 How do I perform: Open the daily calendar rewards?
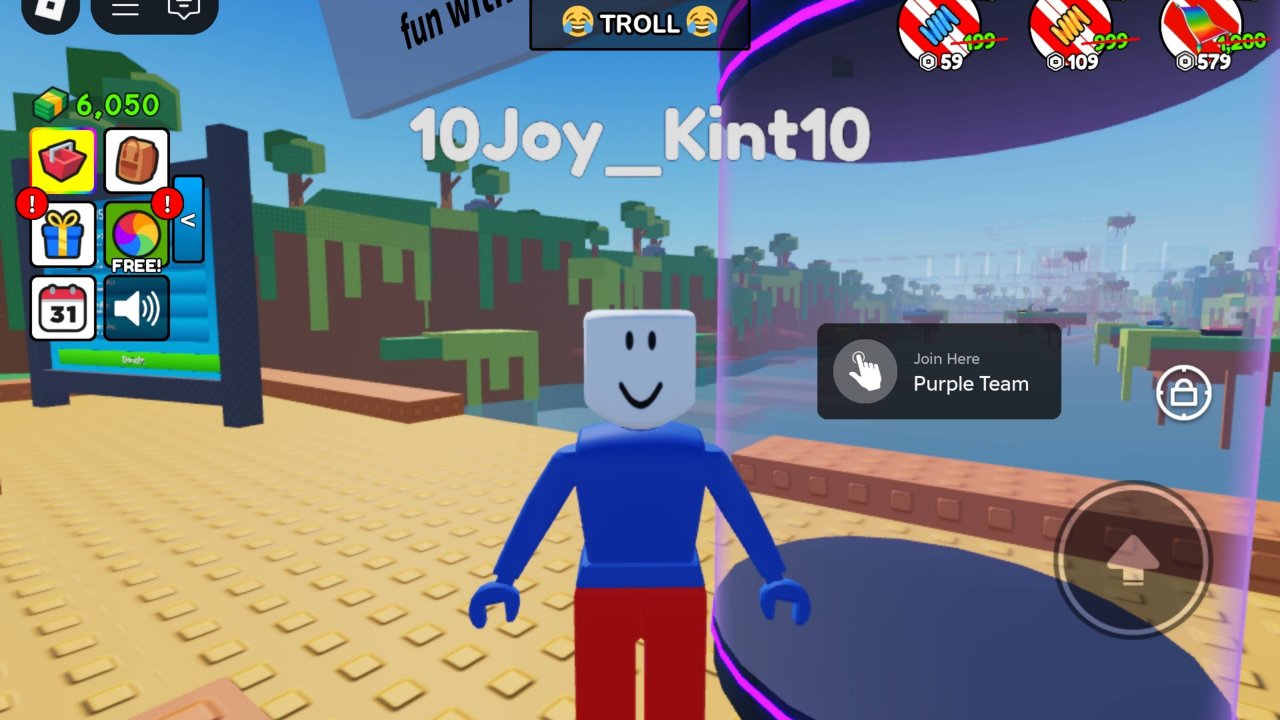tap(63, 309)
